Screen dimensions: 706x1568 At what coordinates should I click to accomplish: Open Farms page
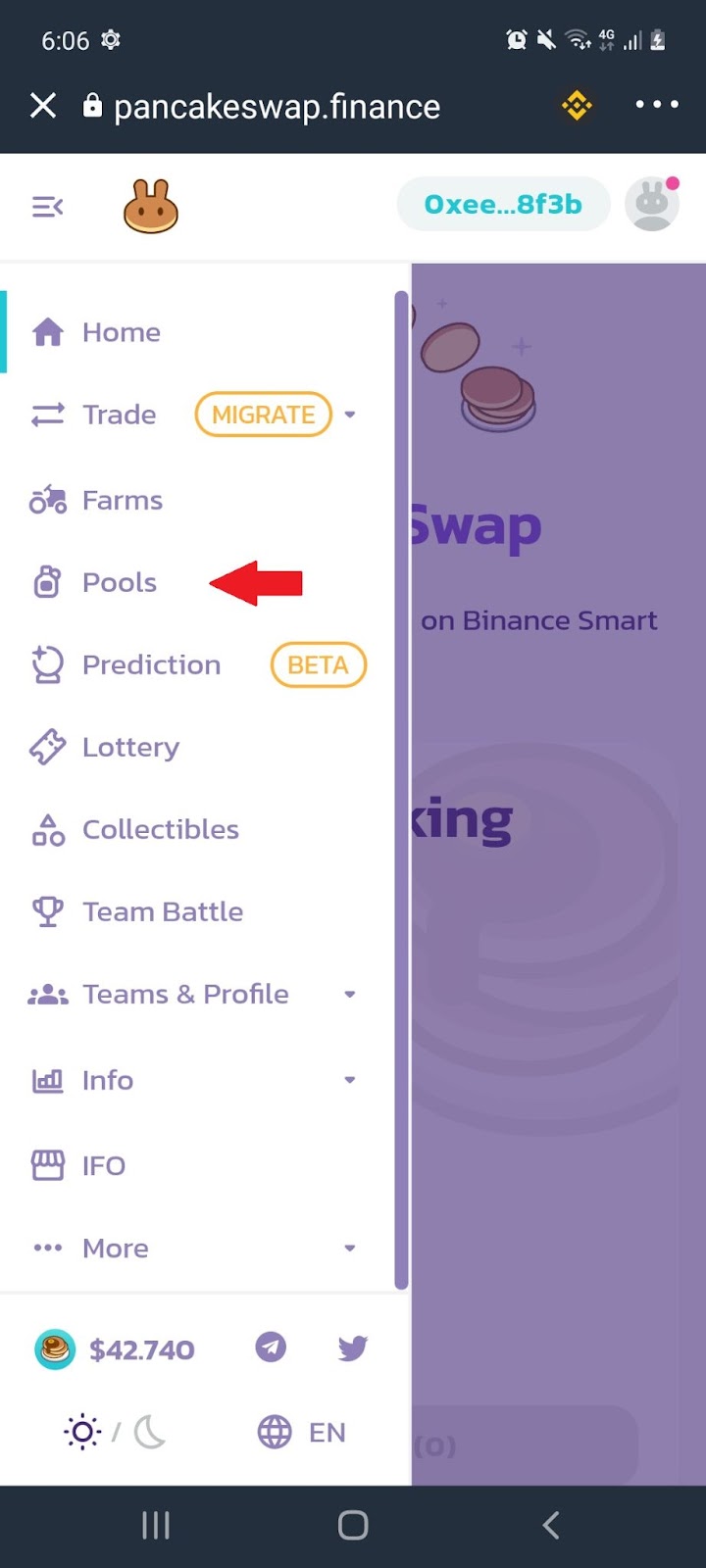pos(122,501)
